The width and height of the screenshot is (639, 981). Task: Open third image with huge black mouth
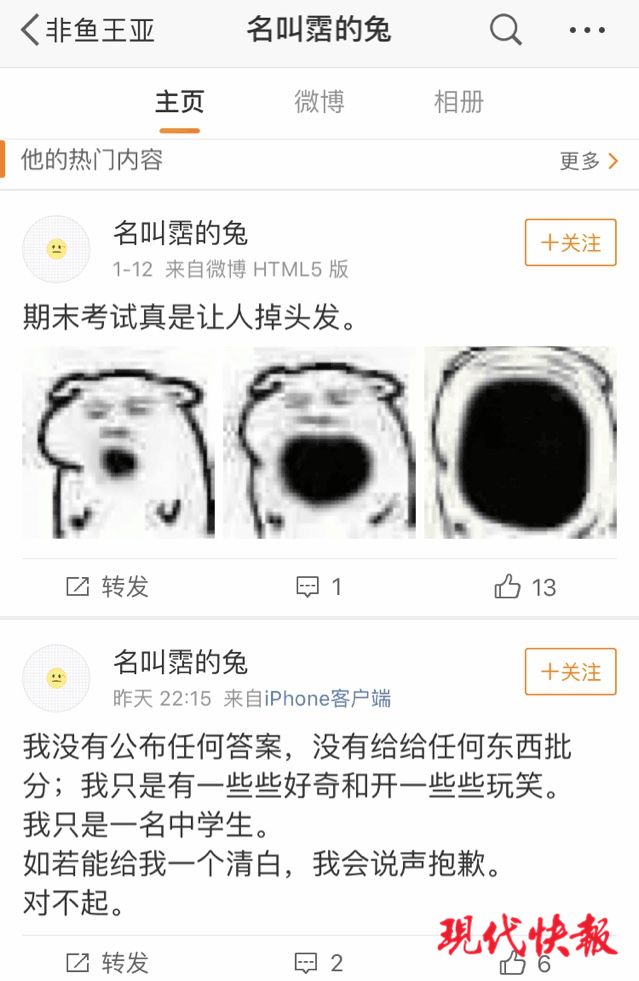click(520, 442)
